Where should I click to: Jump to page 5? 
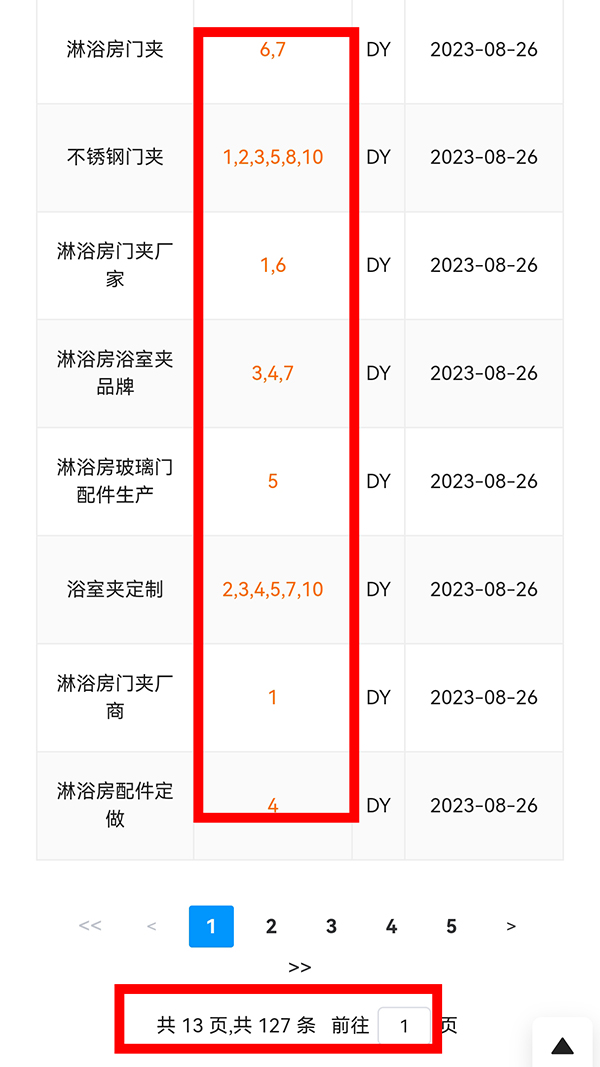451,926
